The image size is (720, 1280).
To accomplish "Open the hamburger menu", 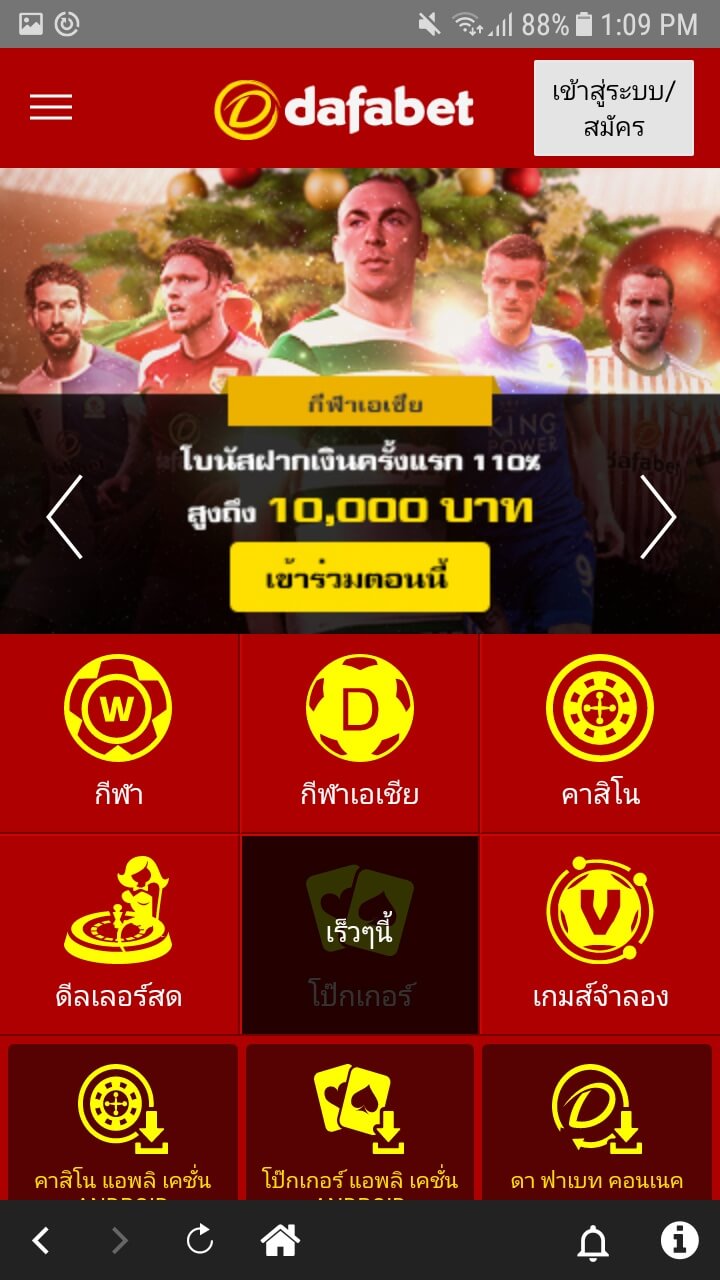I will coord(51,107).
